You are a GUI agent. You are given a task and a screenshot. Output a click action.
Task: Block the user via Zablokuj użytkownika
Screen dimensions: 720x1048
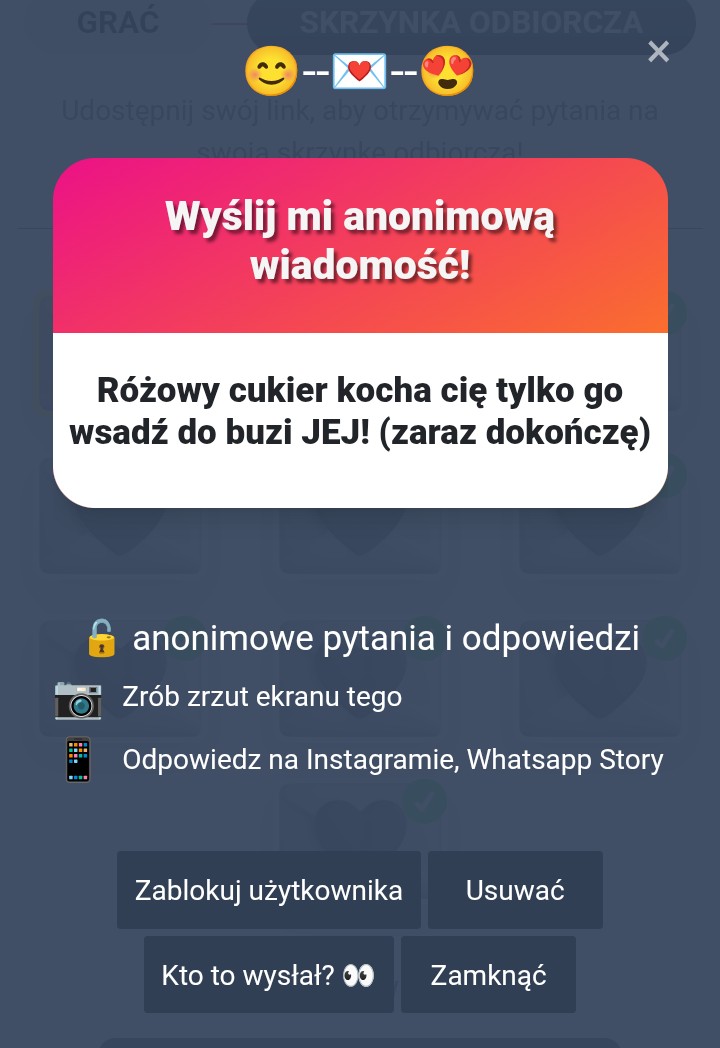268,890
